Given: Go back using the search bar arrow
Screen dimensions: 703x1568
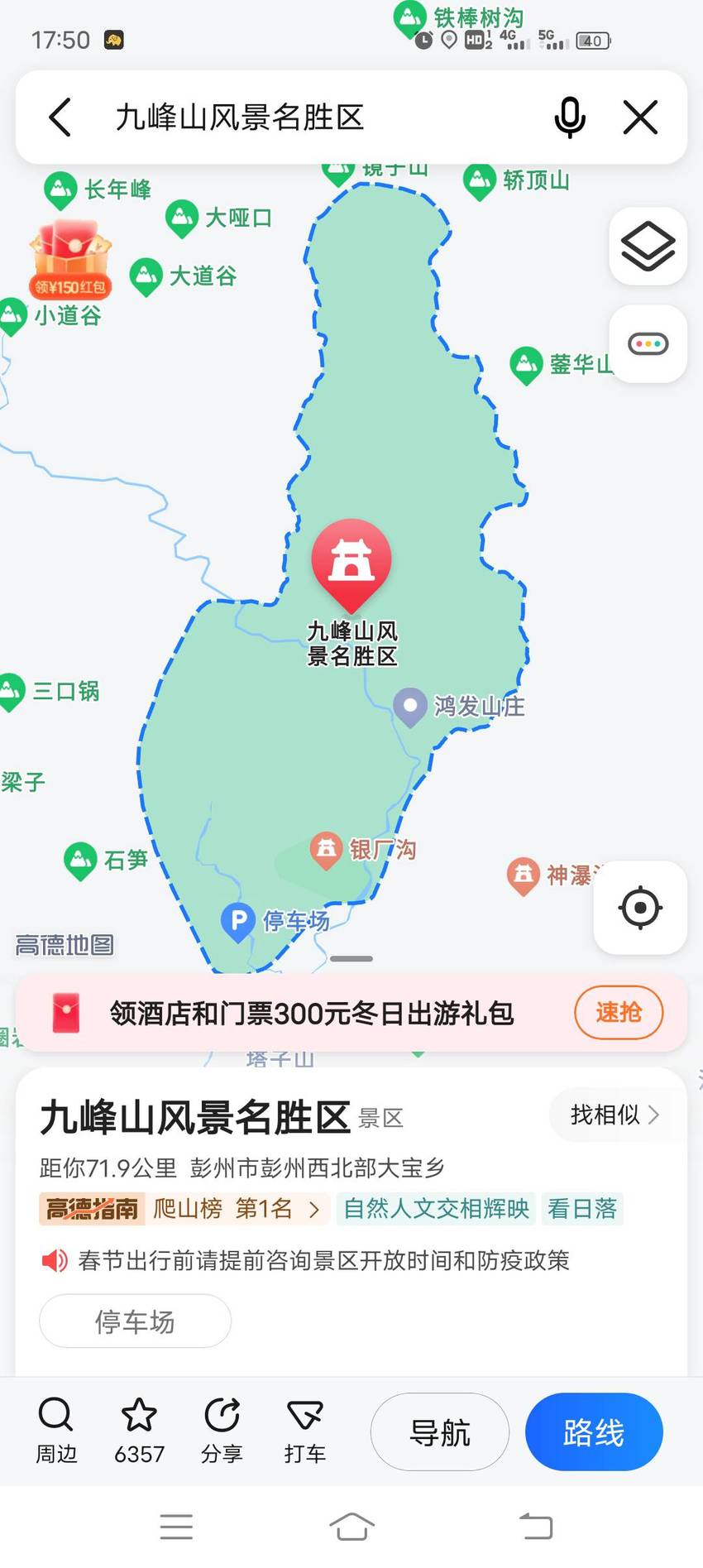Looking at the screenshot, I should point(60,117).
